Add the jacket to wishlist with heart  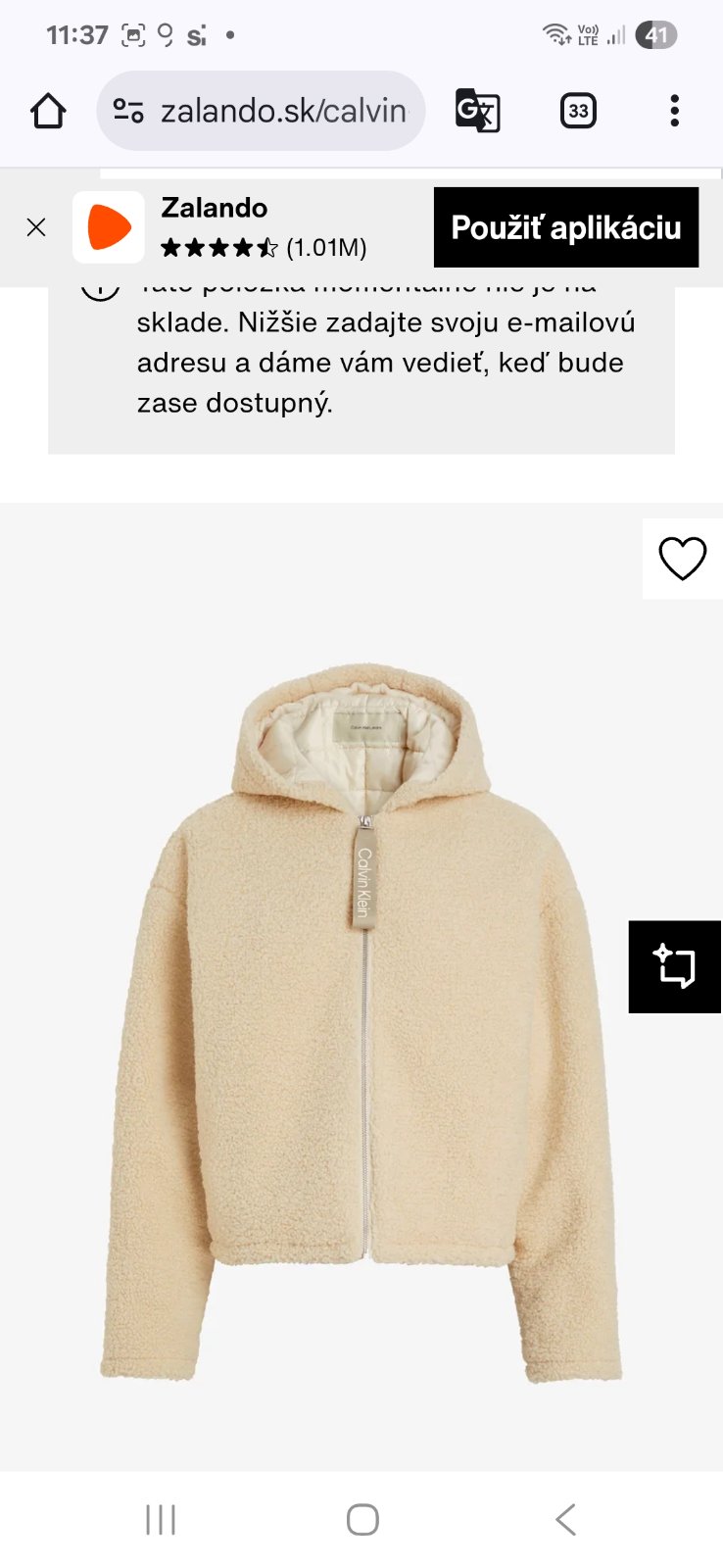pos(682,559)
